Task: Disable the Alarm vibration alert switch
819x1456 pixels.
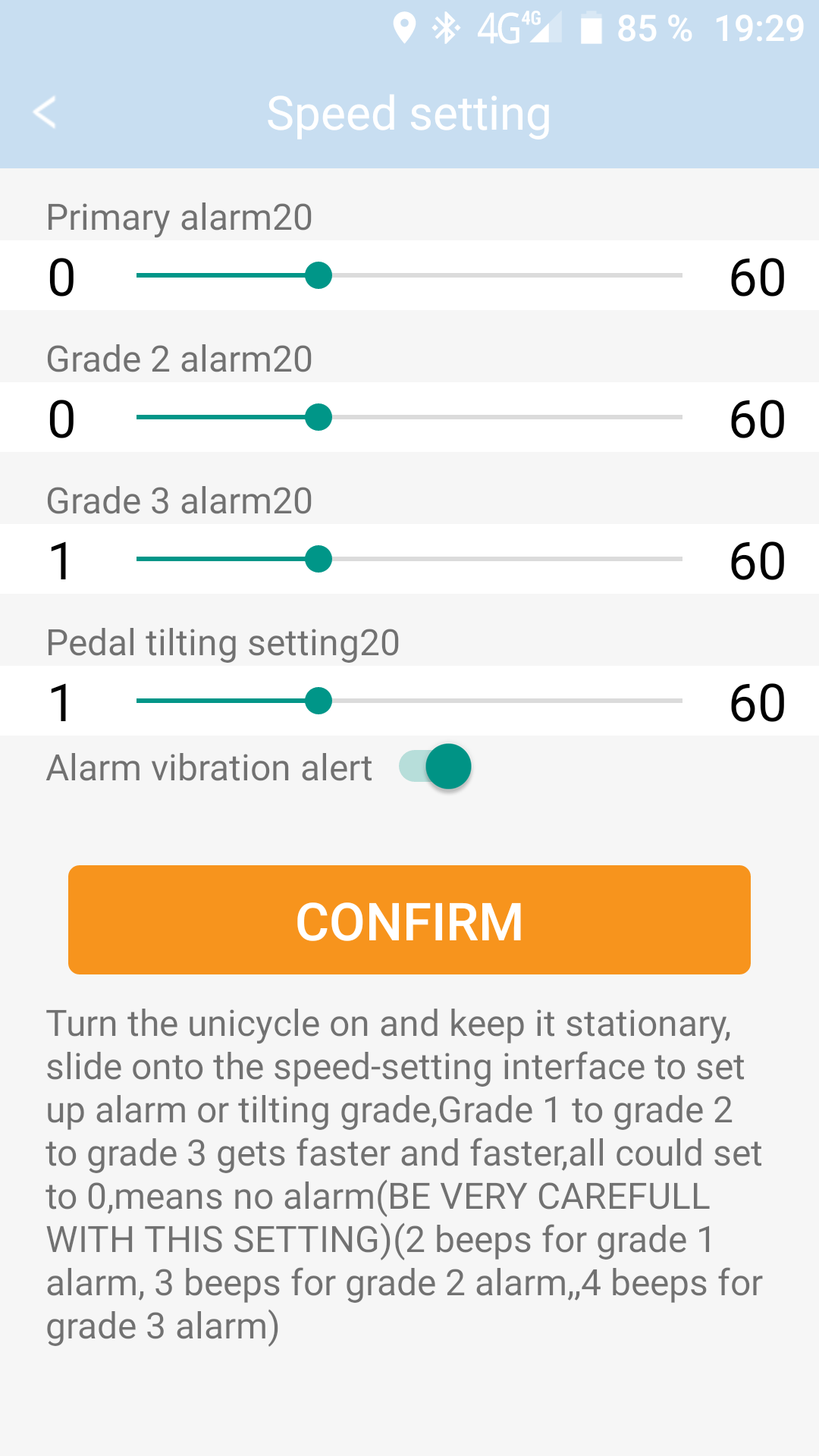Action: 435,767
